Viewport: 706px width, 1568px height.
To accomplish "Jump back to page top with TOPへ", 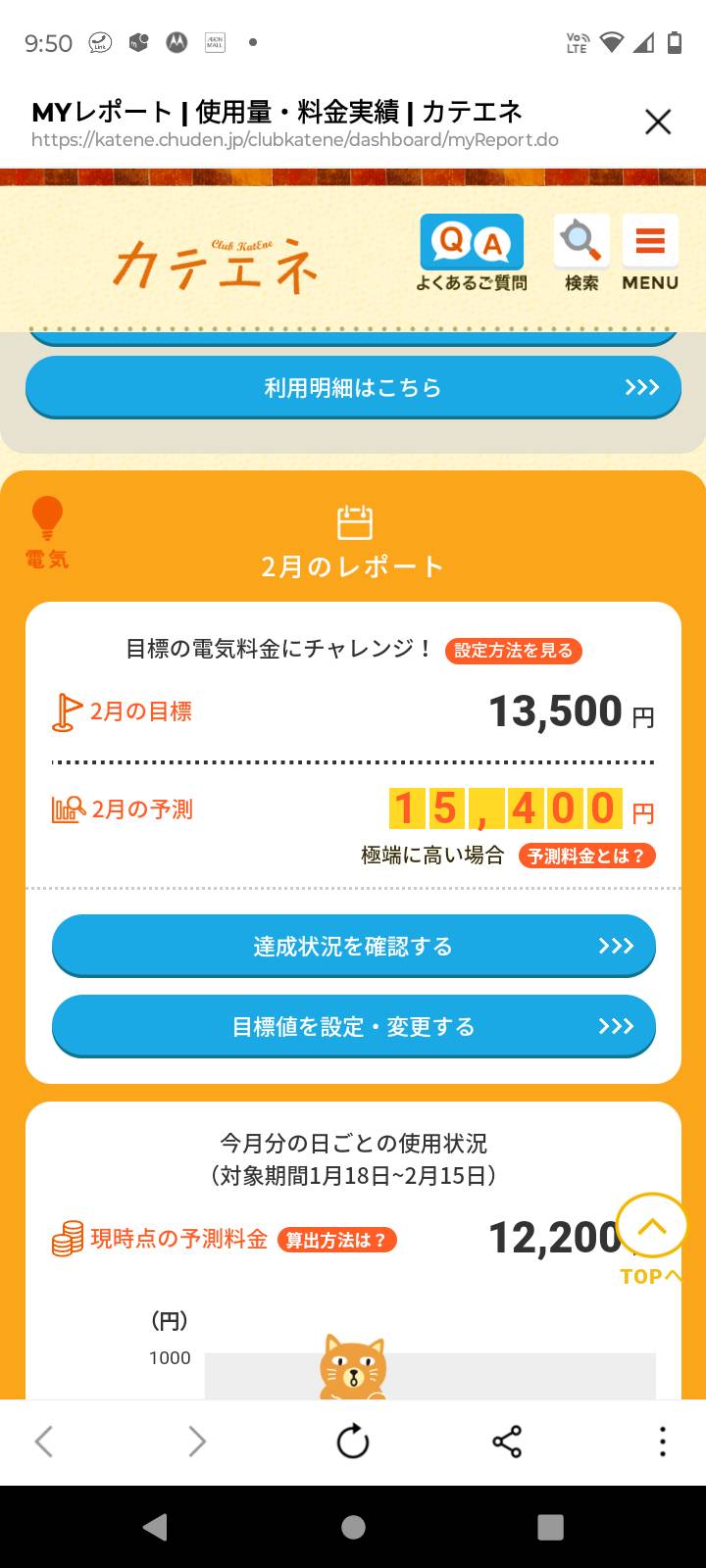I will point(651,1237).
